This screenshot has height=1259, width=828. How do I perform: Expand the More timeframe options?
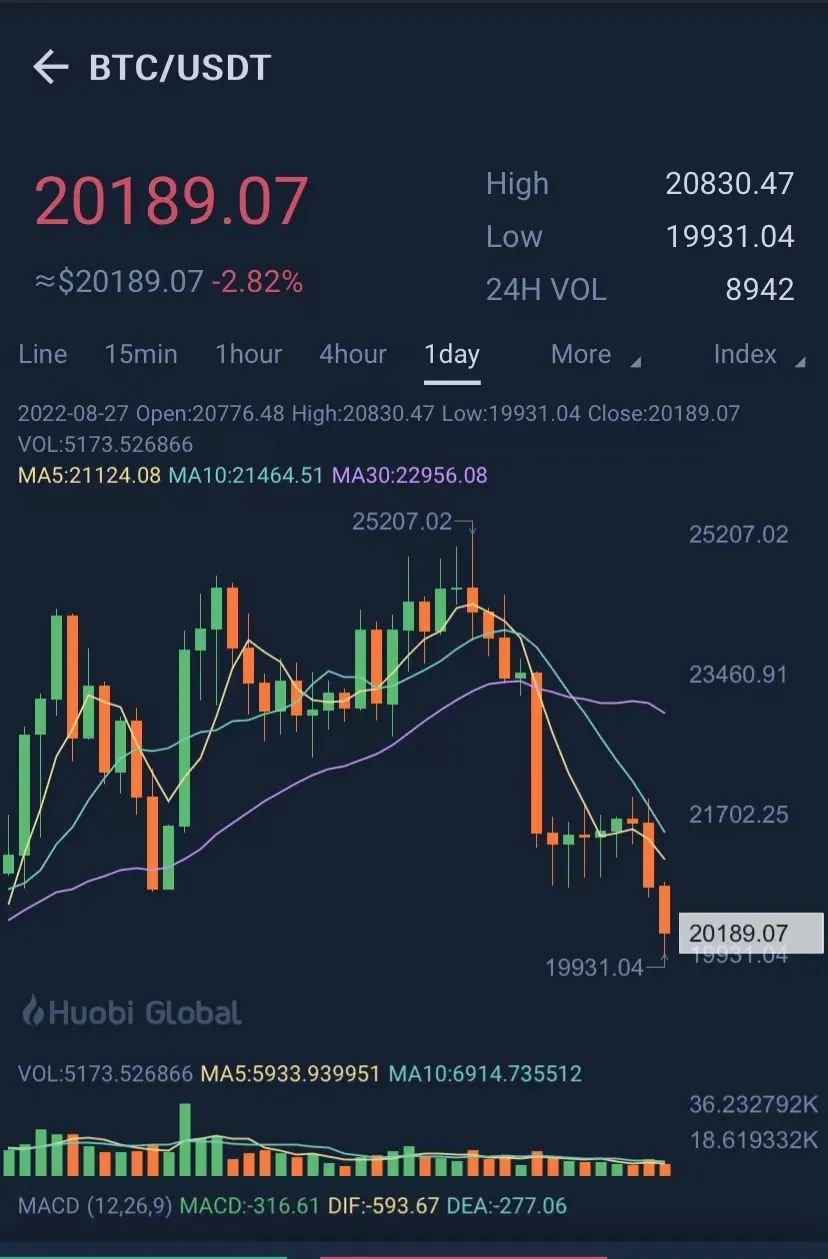tap(581, 354)
